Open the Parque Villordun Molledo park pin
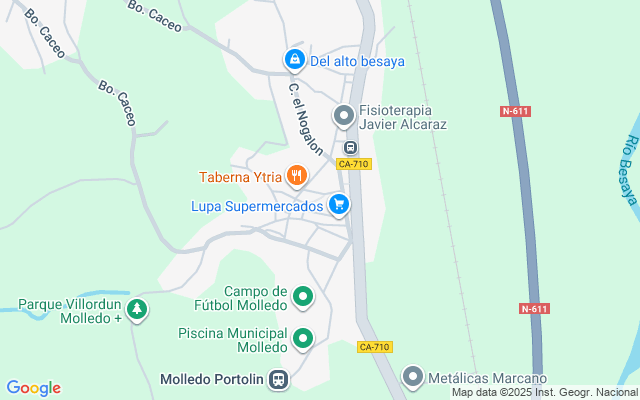This screenshot has height=400, width=640. pyautogui.click(x=137, y=310)
